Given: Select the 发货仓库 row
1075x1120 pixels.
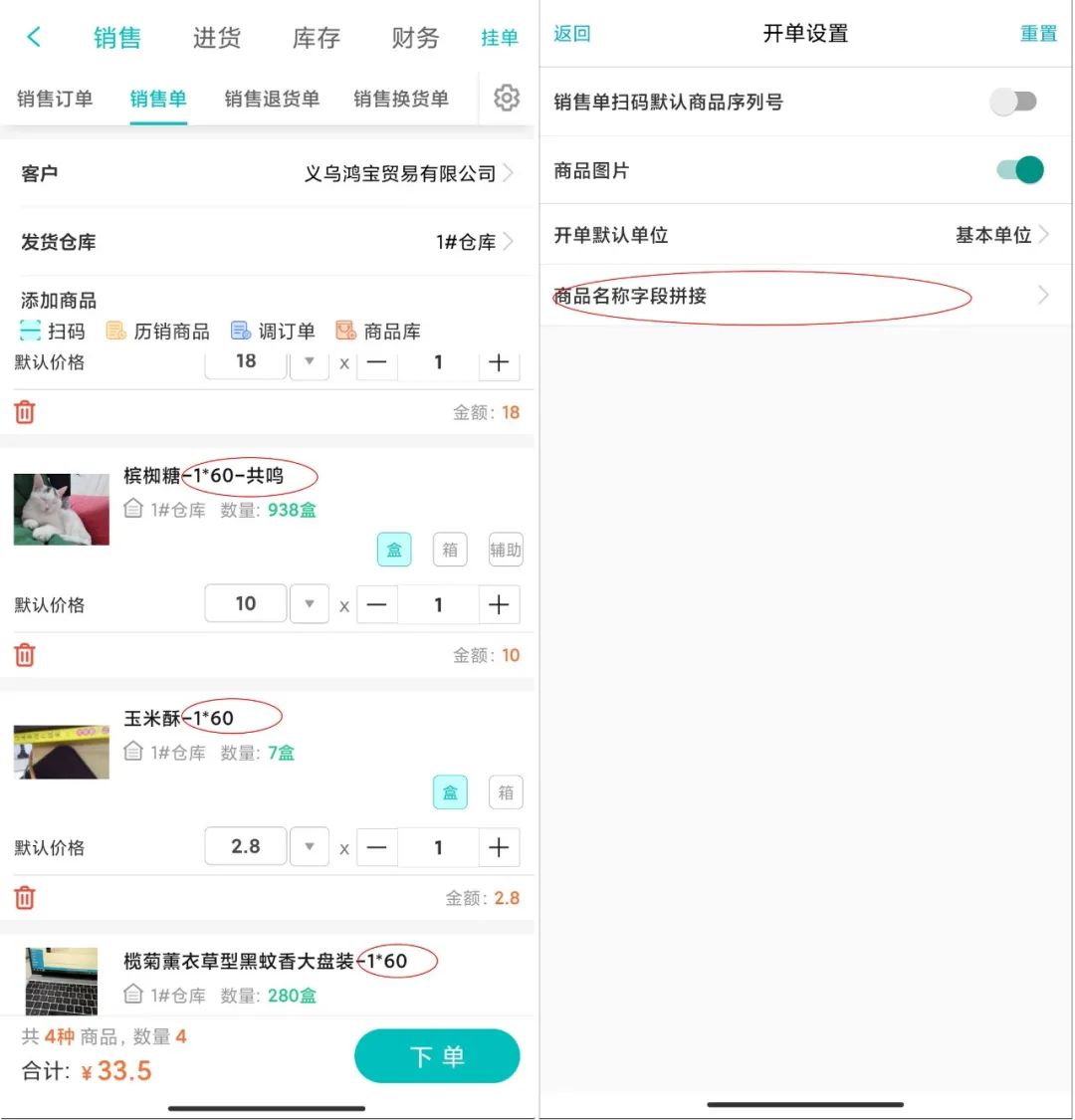Looking at the screenshot, I should (x=267, y=242).
